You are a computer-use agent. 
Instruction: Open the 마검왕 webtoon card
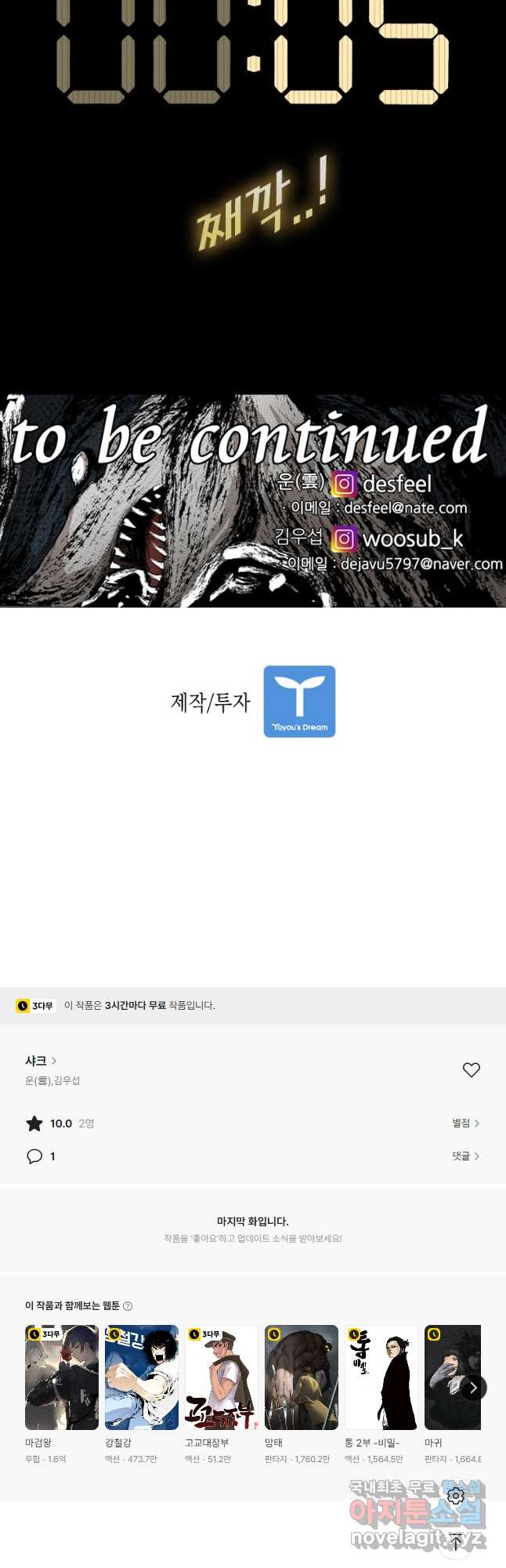click(62, 1377)
